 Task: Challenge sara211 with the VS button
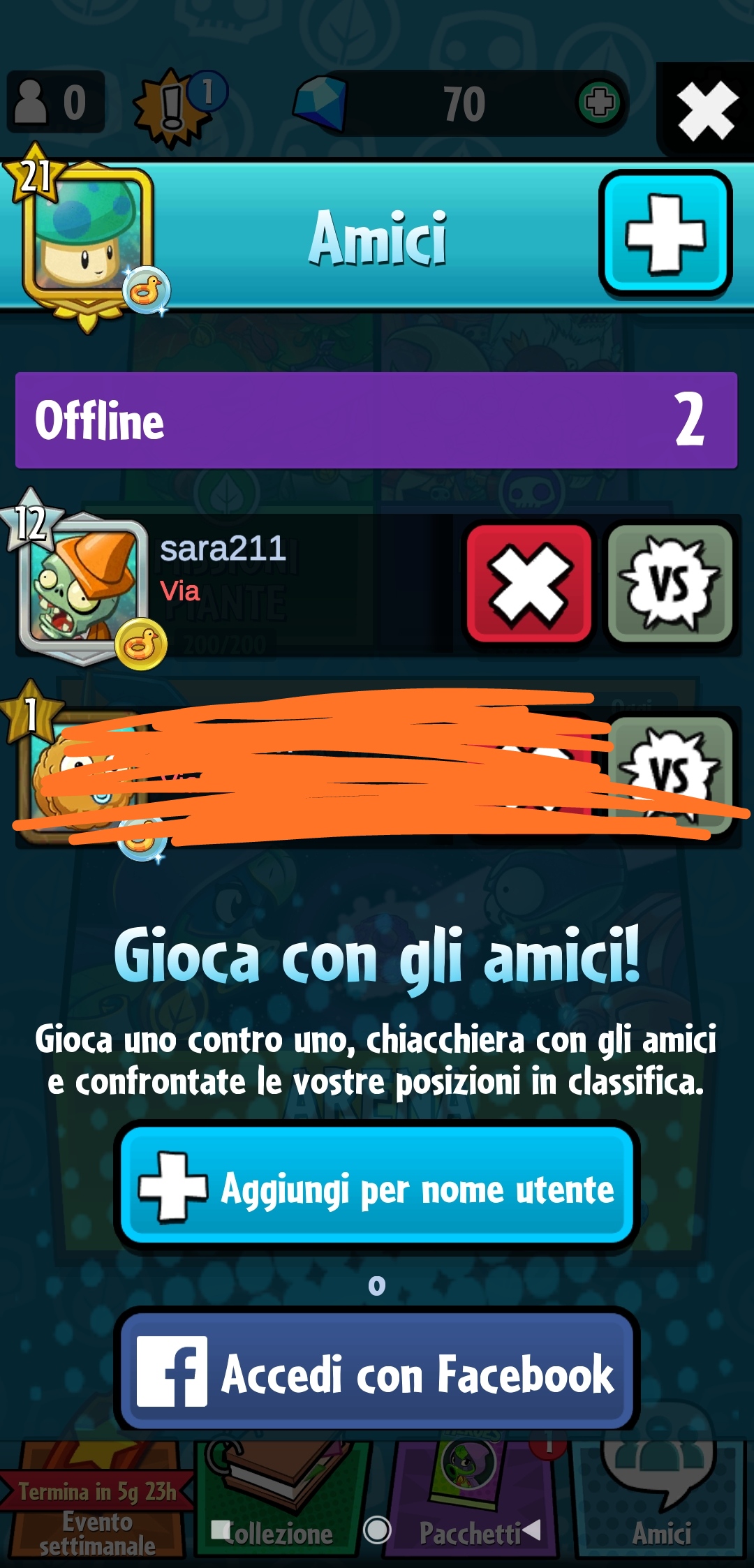(670, 584)
